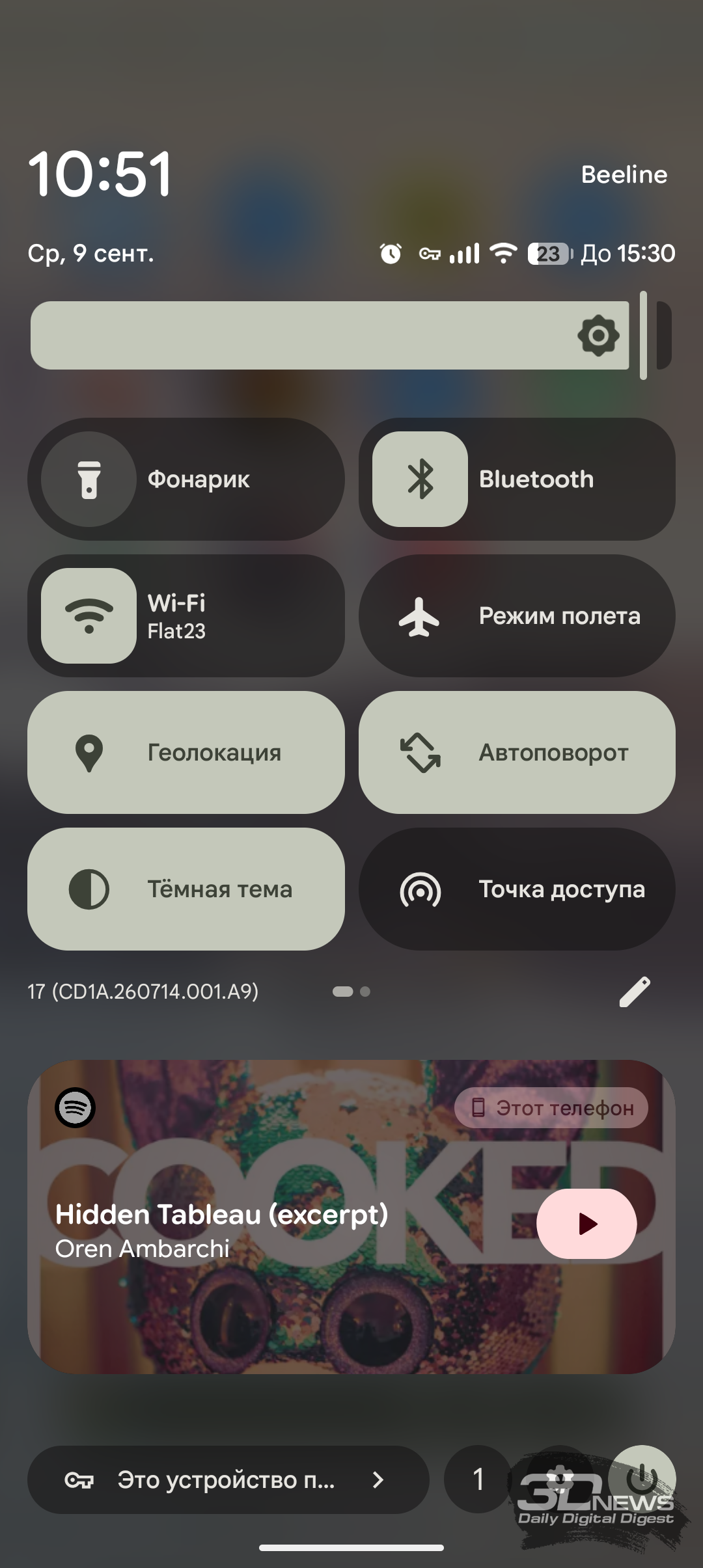The image size is (703, 1568).
Task: Open the power menu button
Action: point(642,1480)
